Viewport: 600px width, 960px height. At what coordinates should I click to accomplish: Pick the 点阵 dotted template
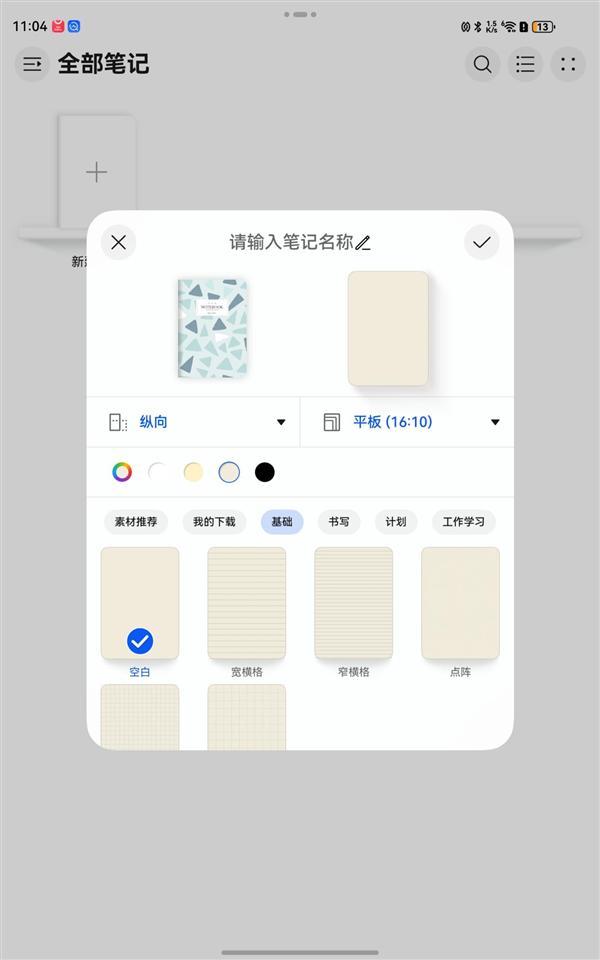[460, 603]
